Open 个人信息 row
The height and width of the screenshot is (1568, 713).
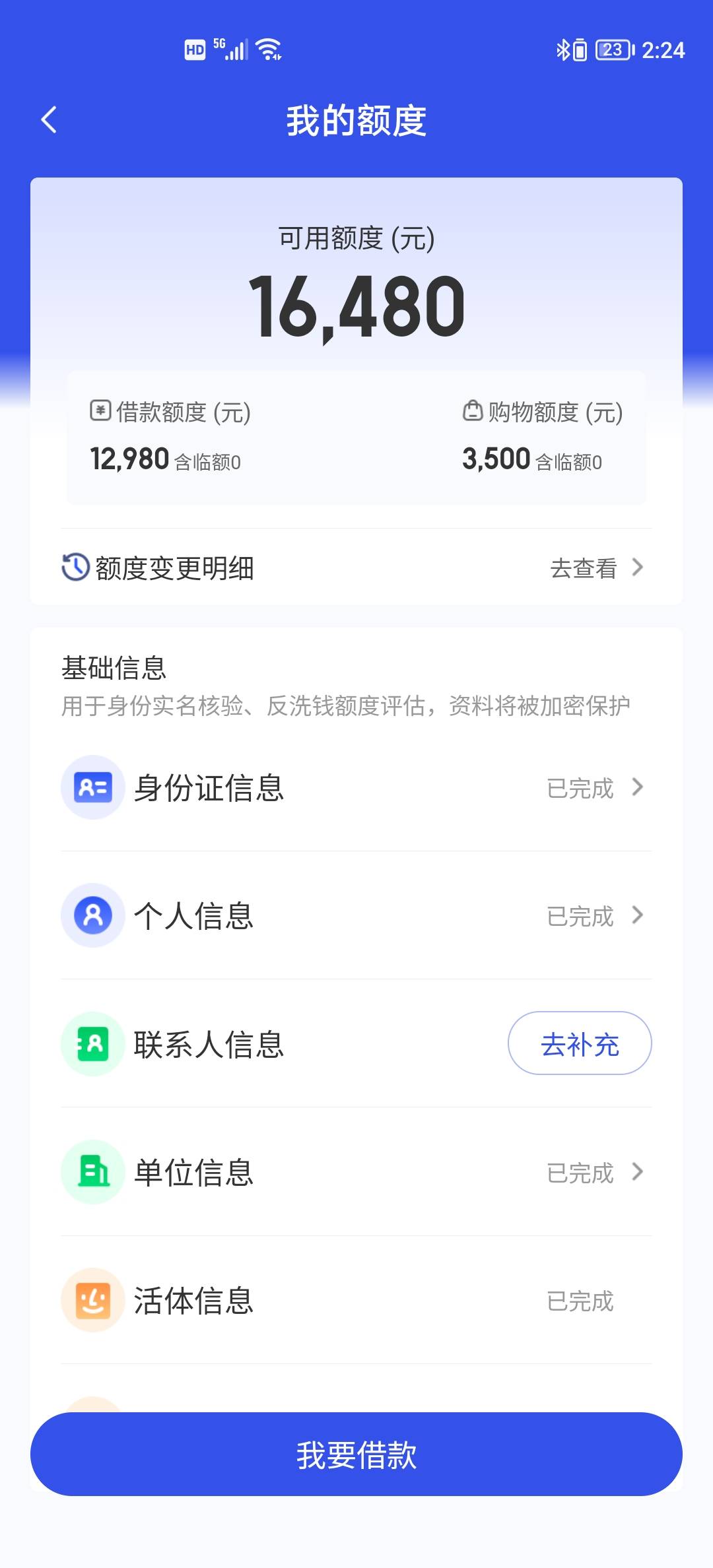[356, 915]
